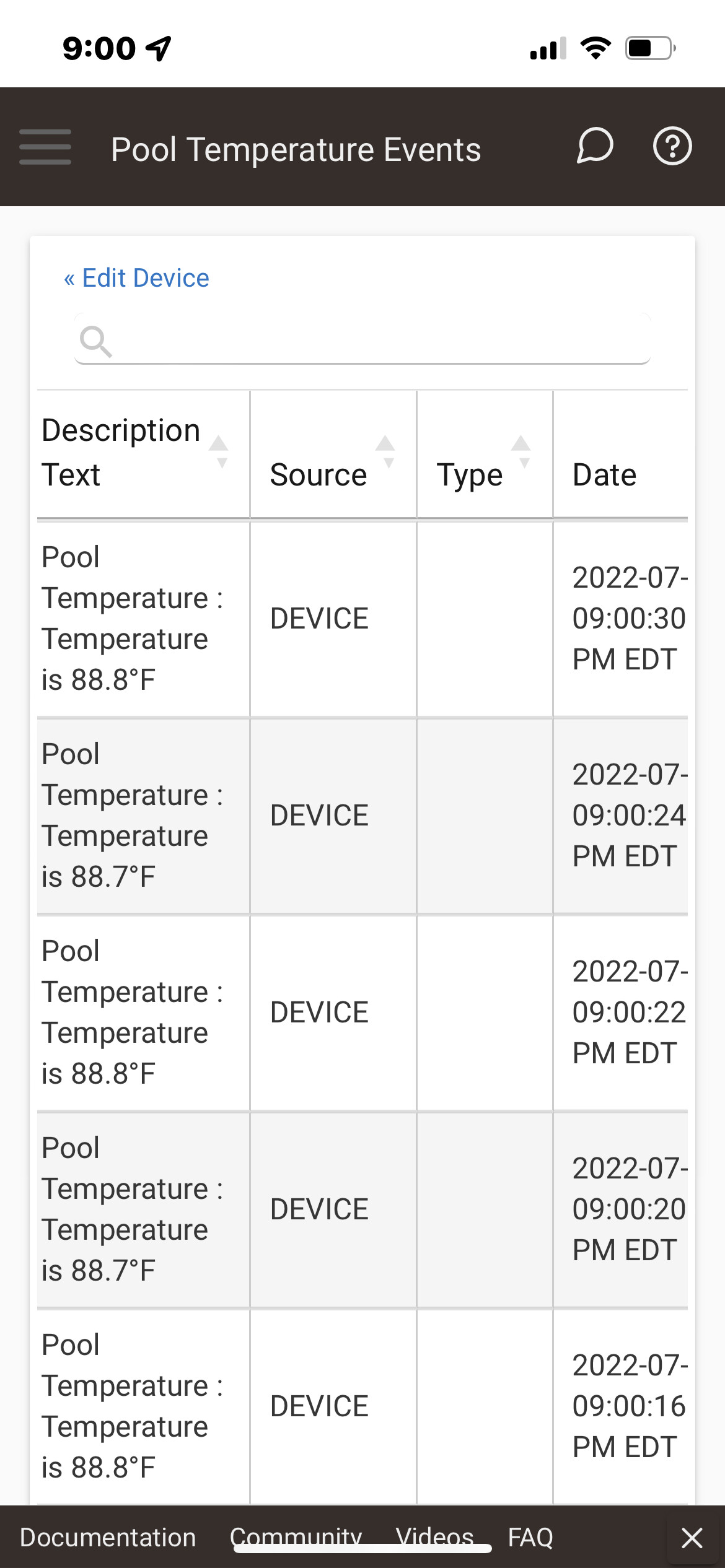Sort by Description Text column
The height and width of the screenshot is (1568, 725).
(143, 453)
